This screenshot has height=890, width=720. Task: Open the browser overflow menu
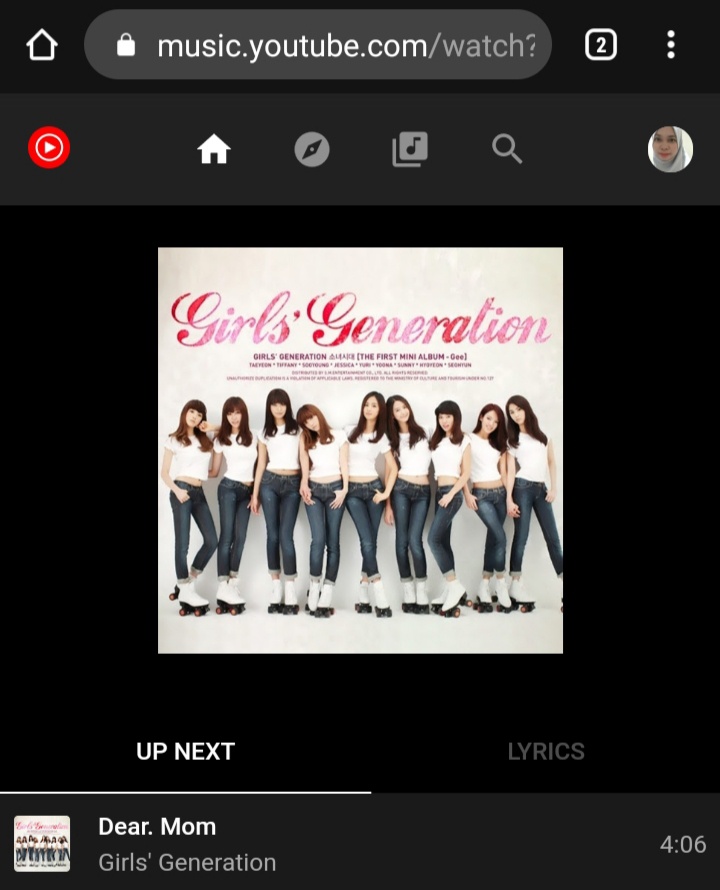coord(670,45)
